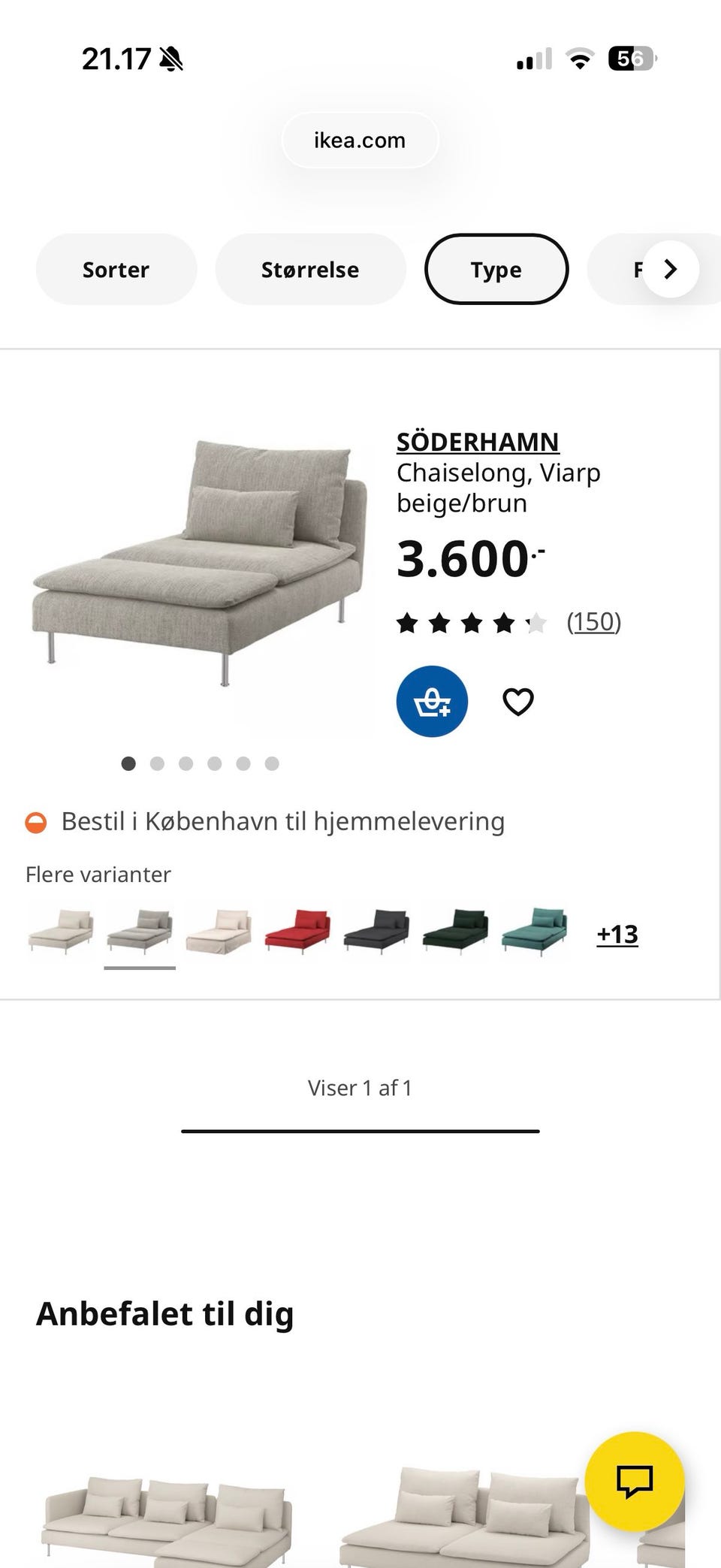Open the Størrelse filter options
This screenshot has height=1568, width=721.
[x=310, y=269]
